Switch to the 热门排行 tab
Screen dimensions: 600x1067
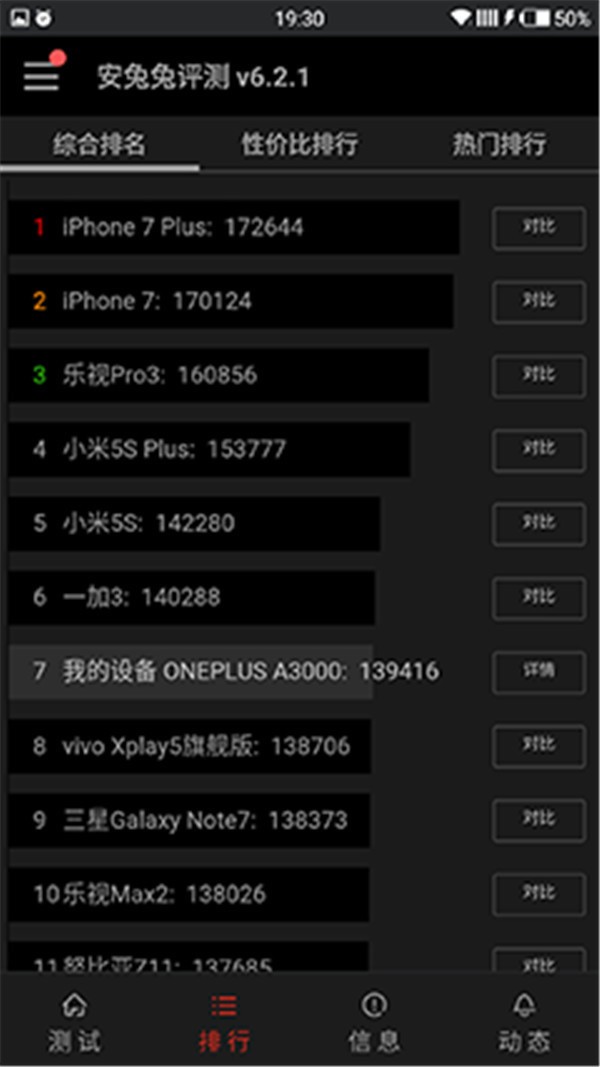pos(499,144)
